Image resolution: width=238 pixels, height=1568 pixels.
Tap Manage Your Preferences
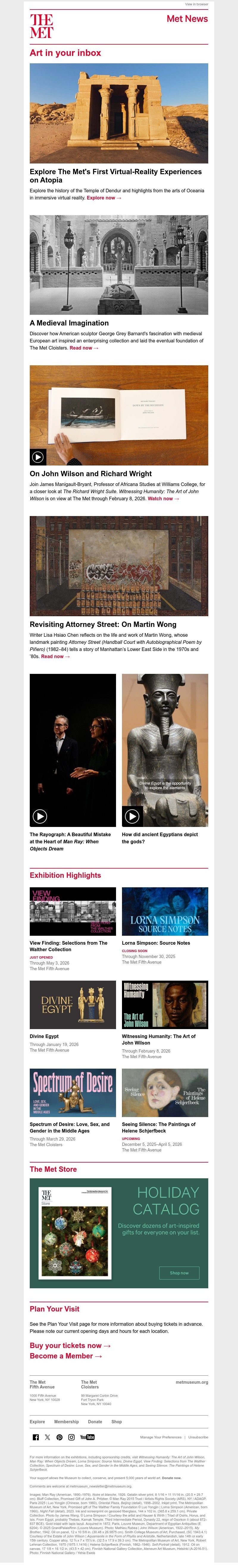[x=161, y=1437]
